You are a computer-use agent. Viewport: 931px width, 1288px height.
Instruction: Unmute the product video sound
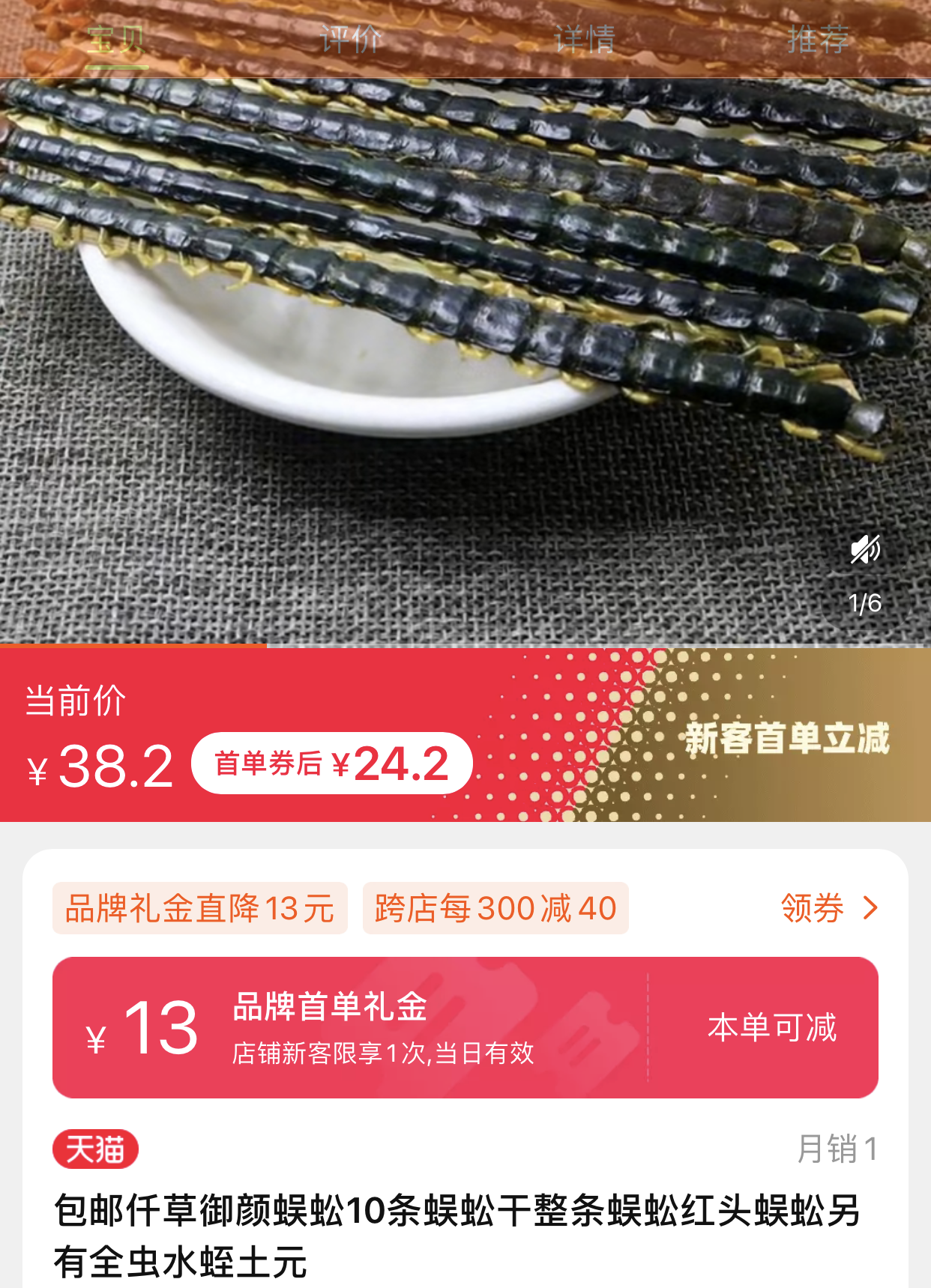865,549
